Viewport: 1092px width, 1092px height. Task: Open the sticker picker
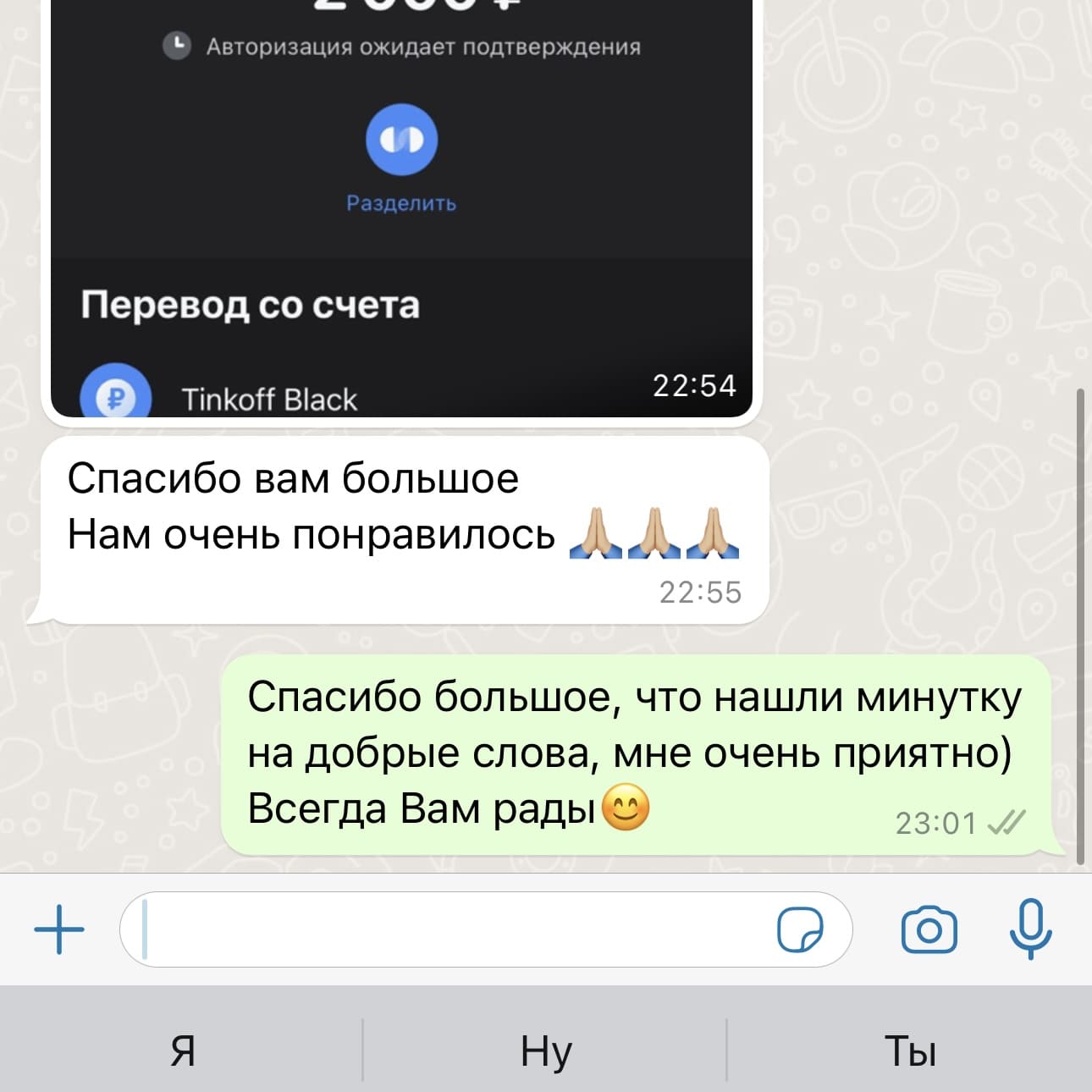799,929
